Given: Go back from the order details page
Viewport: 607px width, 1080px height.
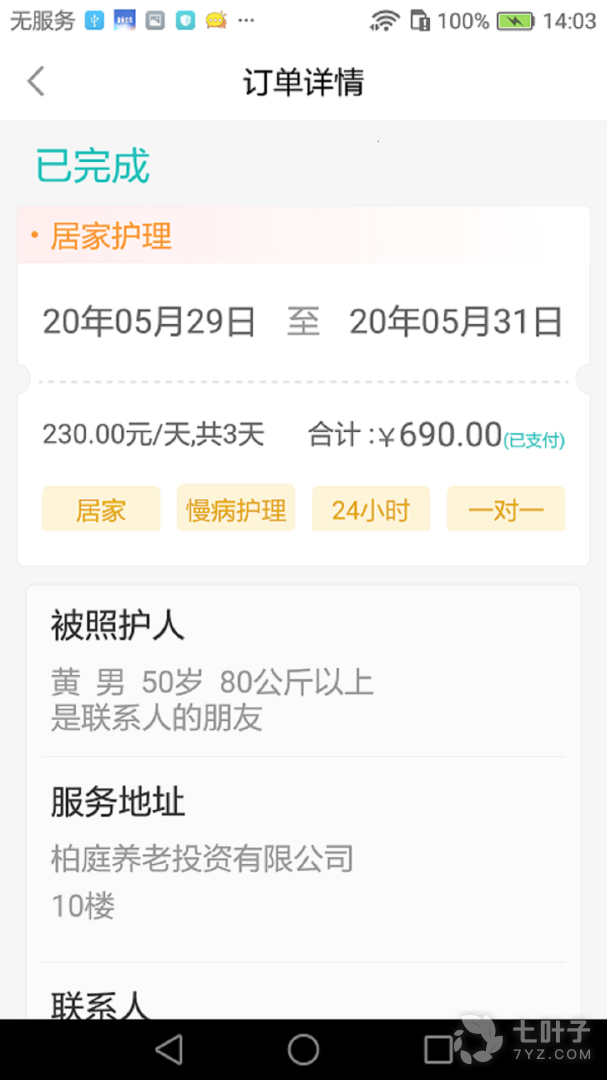Looking at the screenshot, I should coord(36,81).
